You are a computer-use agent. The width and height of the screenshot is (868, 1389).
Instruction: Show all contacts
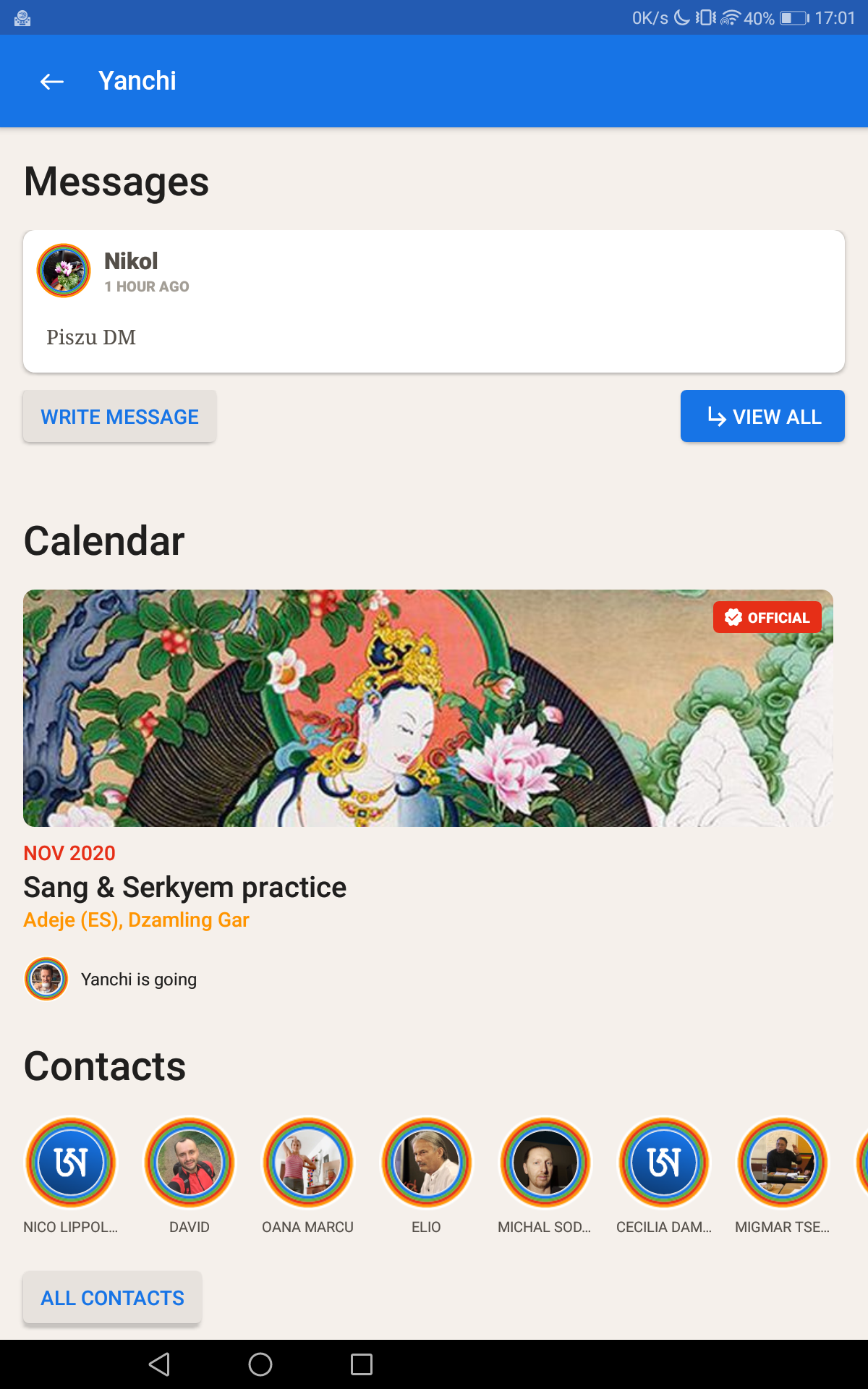(x=112, y=1298)
